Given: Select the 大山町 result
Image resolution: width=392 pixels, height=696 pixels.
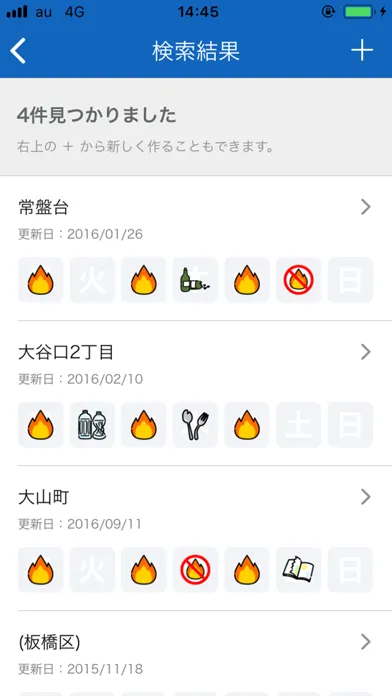Looking at the screenshot, I should (196, 538).
